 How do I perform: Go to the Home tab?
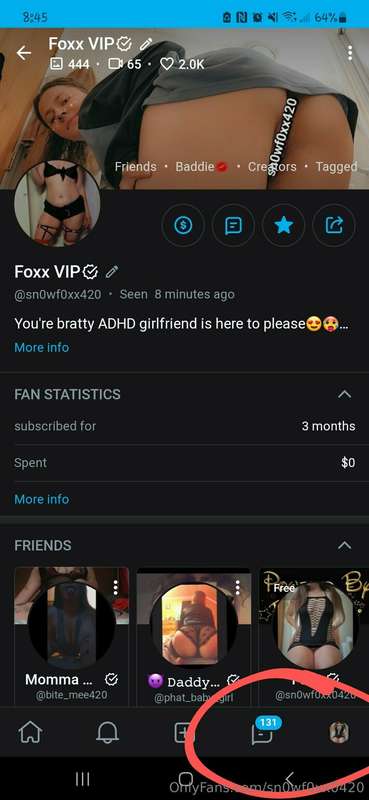click(x=29, y=733)
